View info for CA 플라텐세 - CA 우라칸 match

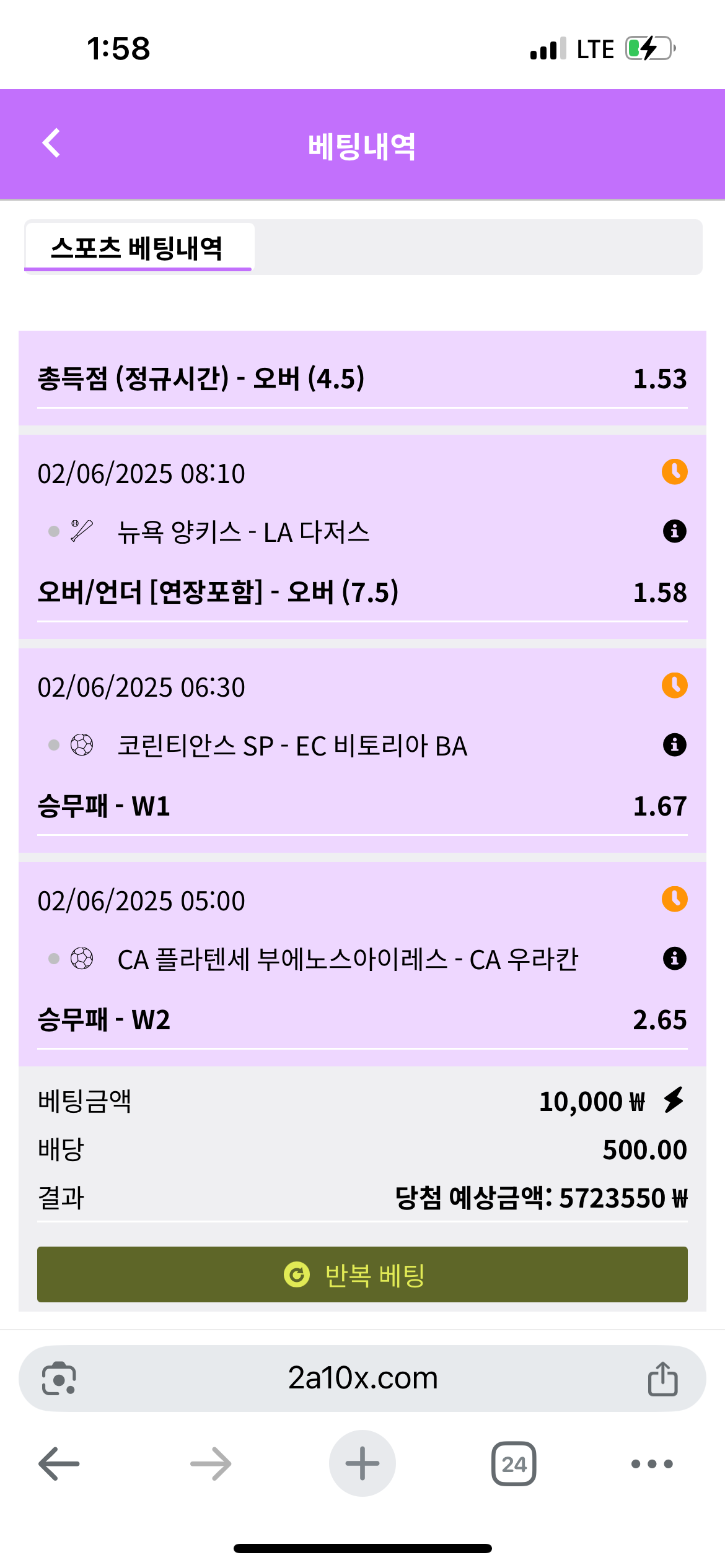[674, 959]
